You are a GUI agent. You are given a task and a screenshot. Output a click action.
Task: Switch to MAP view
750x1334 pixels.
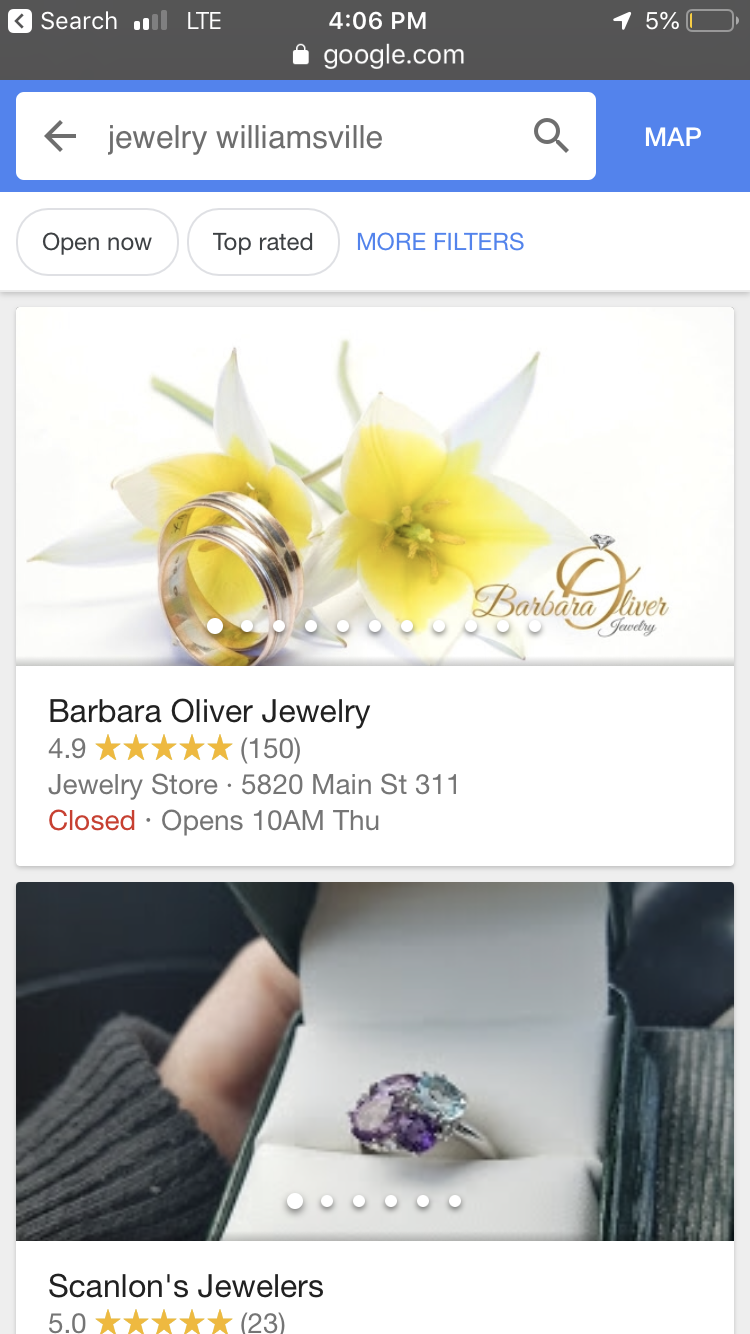point(673,137)
